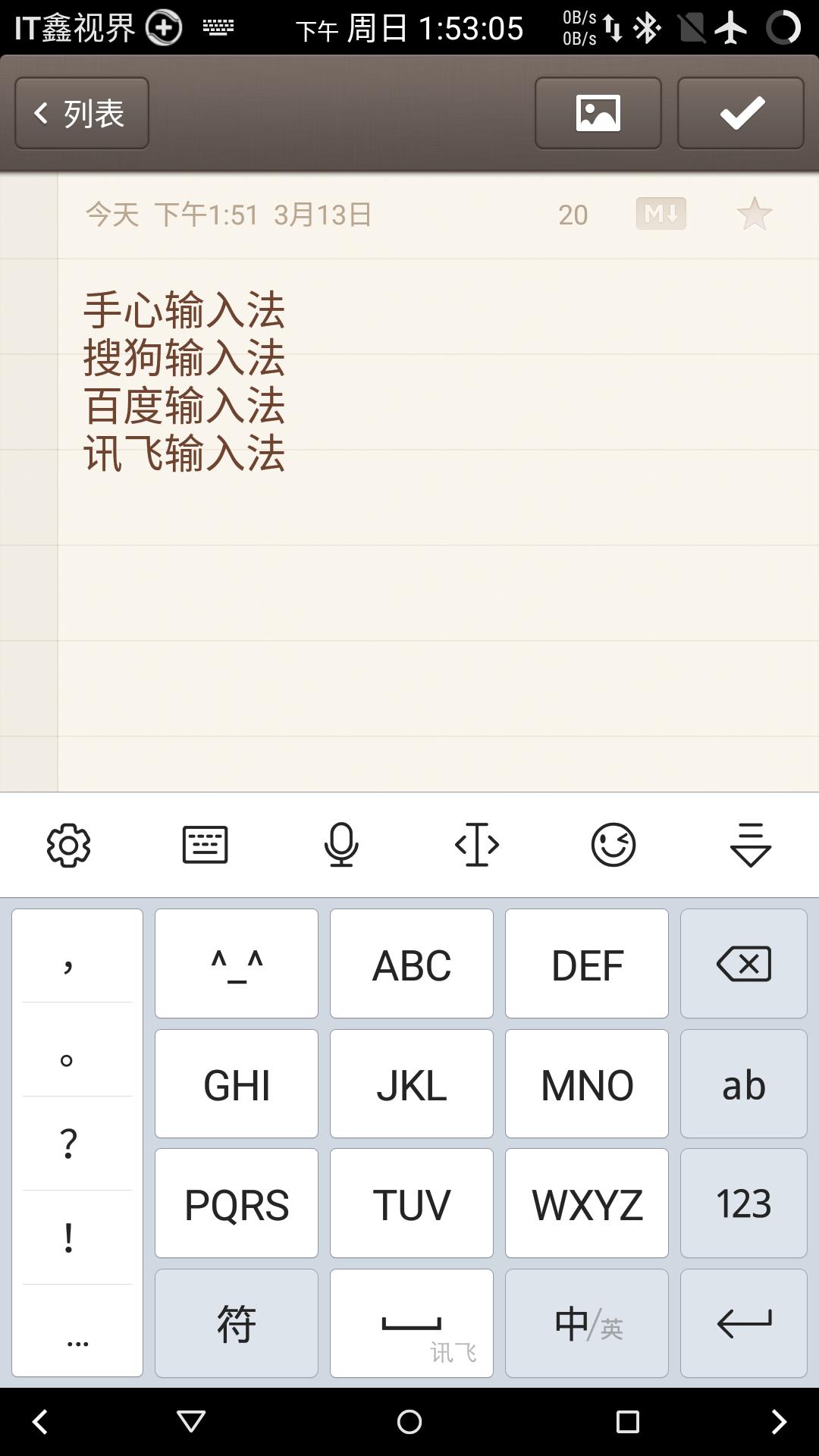Return to the 列表 note list

point(80,112)
